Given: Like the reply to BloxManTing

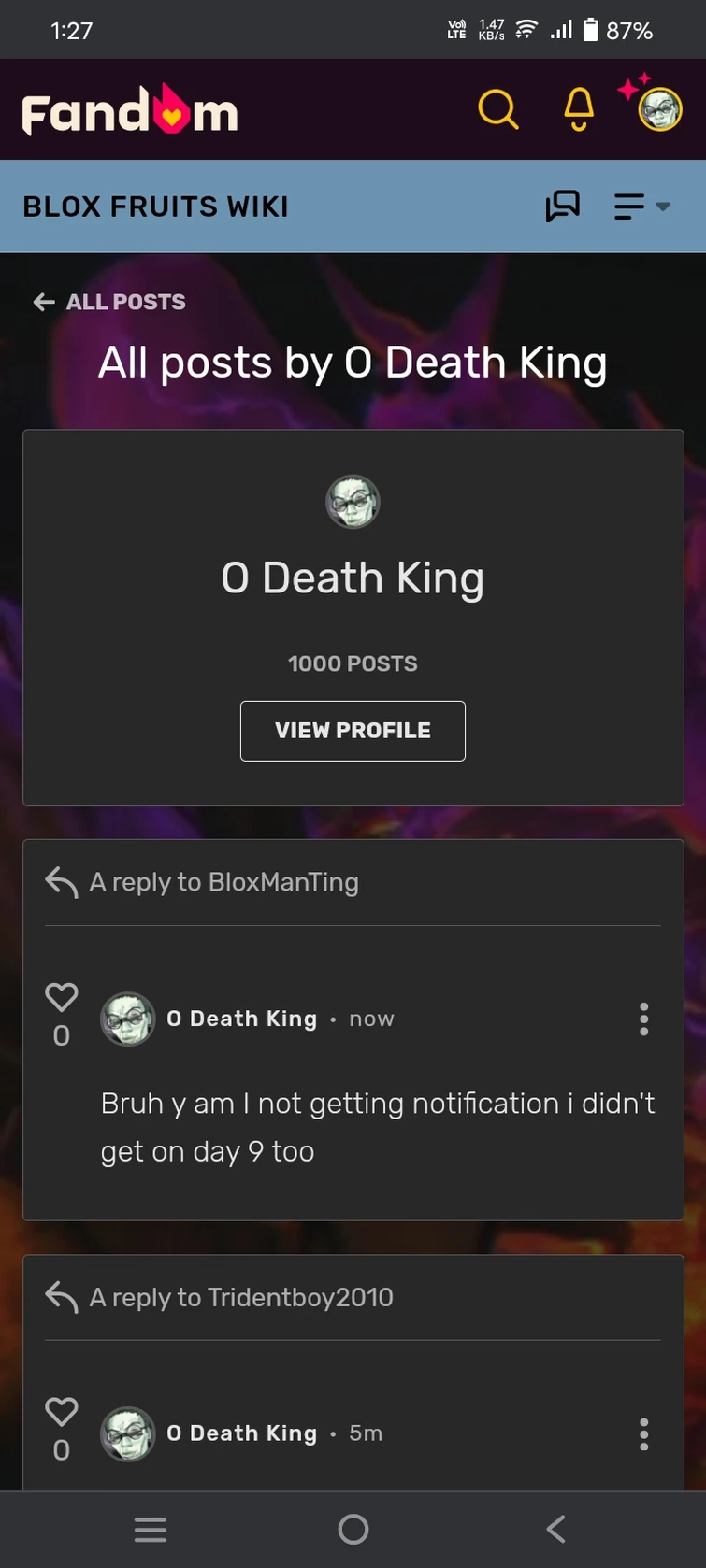Looking at the screenshot, I should pyautogui.click(x=61, y=997).
